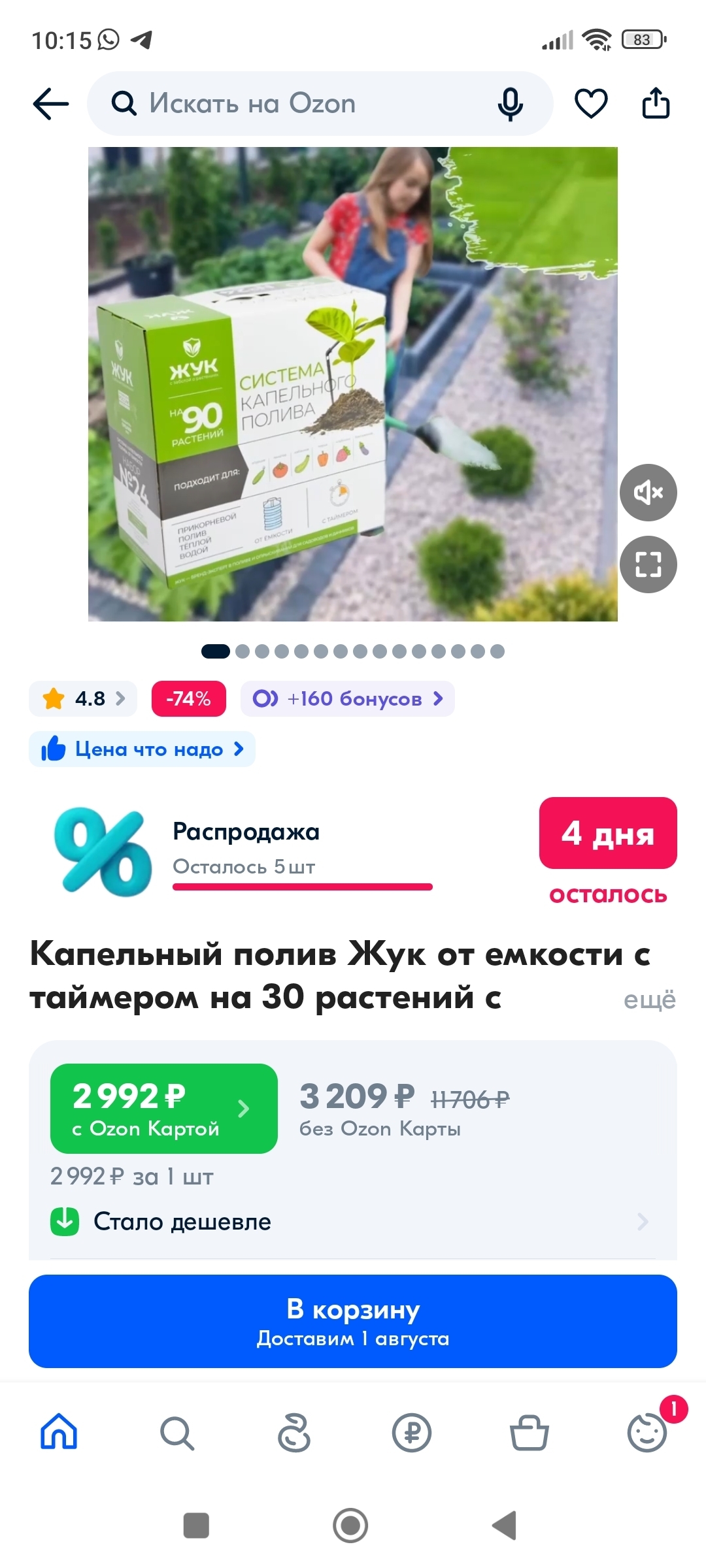Open the 2 992 ₽ Ozon Card price offer
The height and width of the screenshot is (1568, 706).
[x=163, y=1109]
